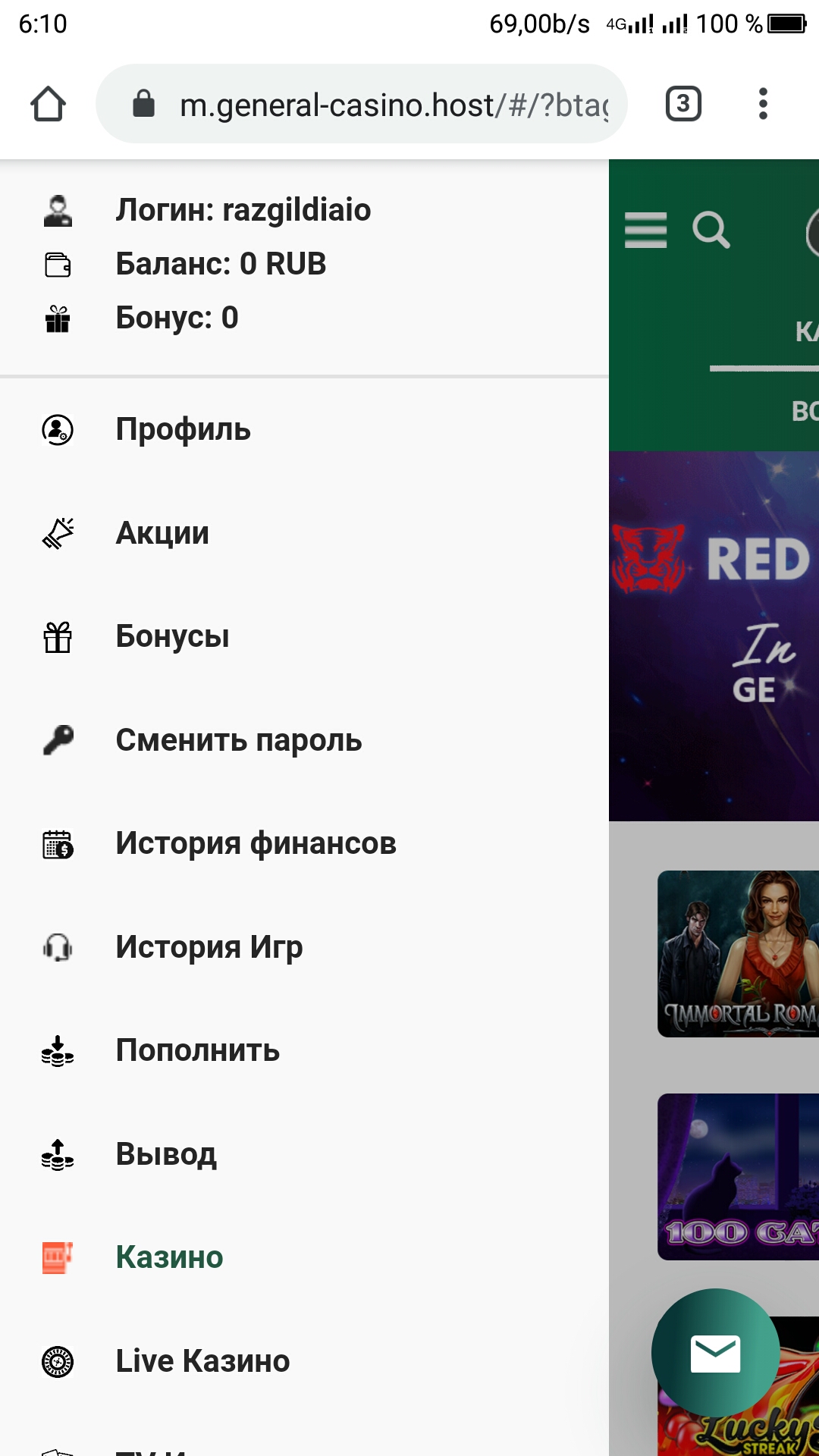
Task: Open История Игр
Action: (x=209, y=947)
